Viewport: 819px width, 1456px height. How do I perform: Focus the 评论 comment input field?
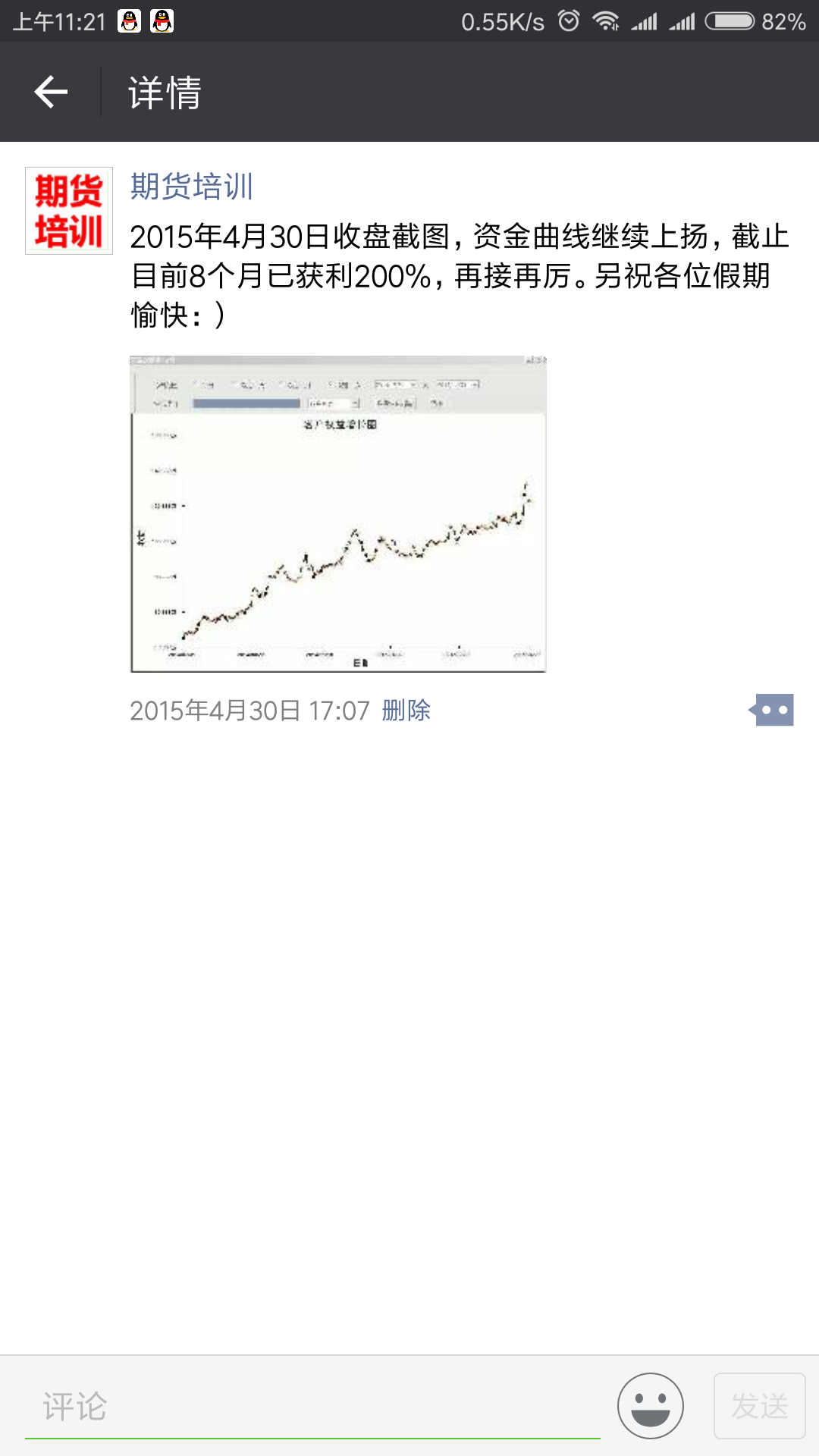coord(312,1406)
